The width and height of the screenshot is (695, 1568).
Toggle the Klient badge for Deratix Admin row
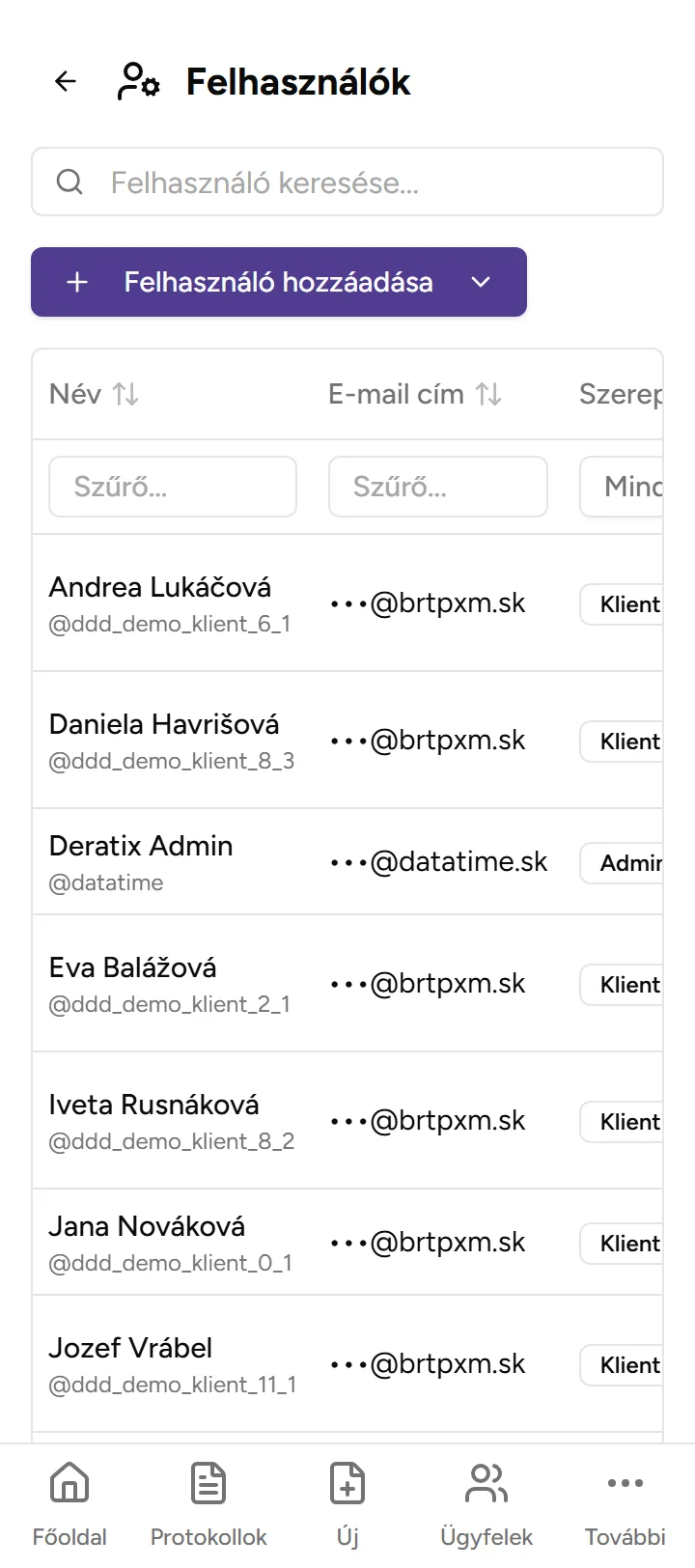point(627,863)
